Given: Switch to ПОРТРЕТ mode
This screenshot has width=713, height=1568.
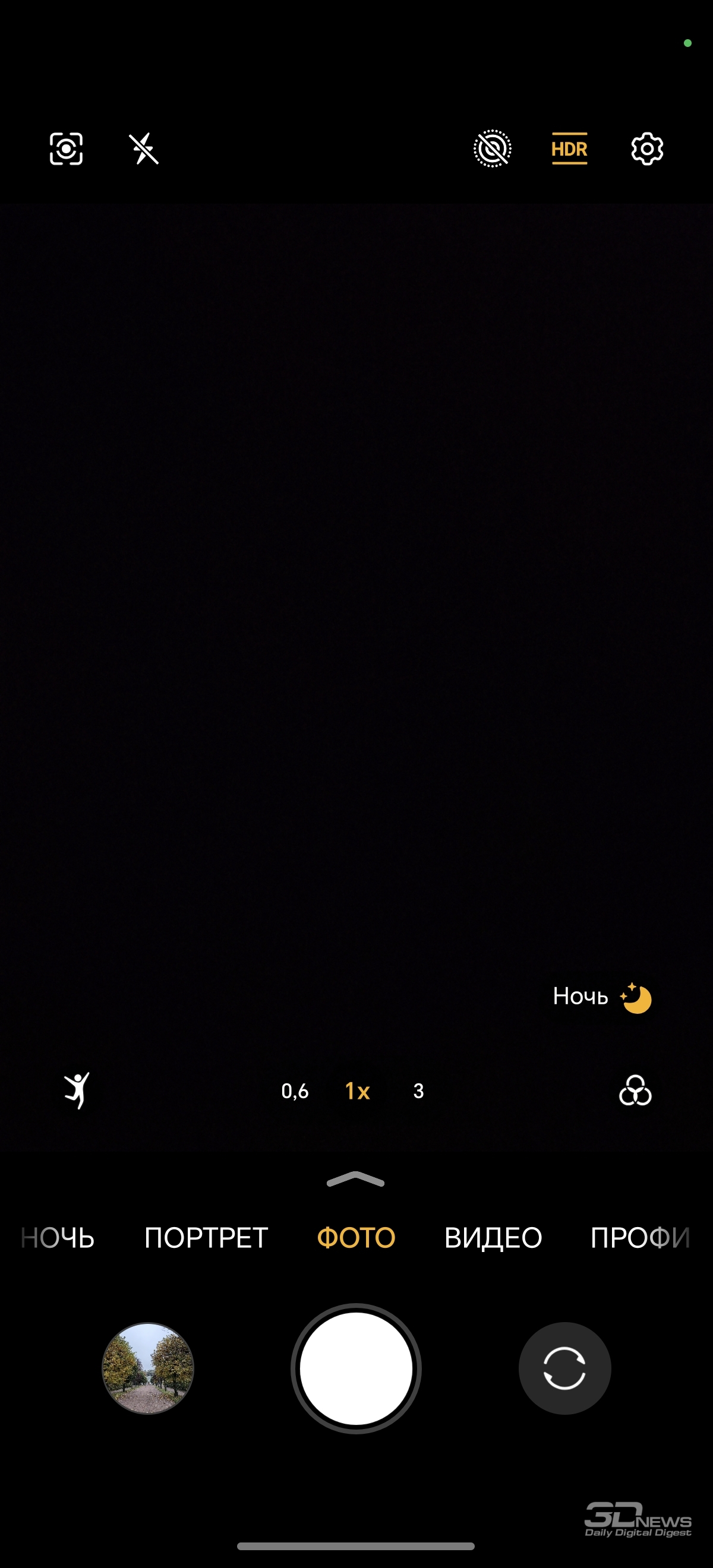Looking at the screenshot, I should (206, 1238).
